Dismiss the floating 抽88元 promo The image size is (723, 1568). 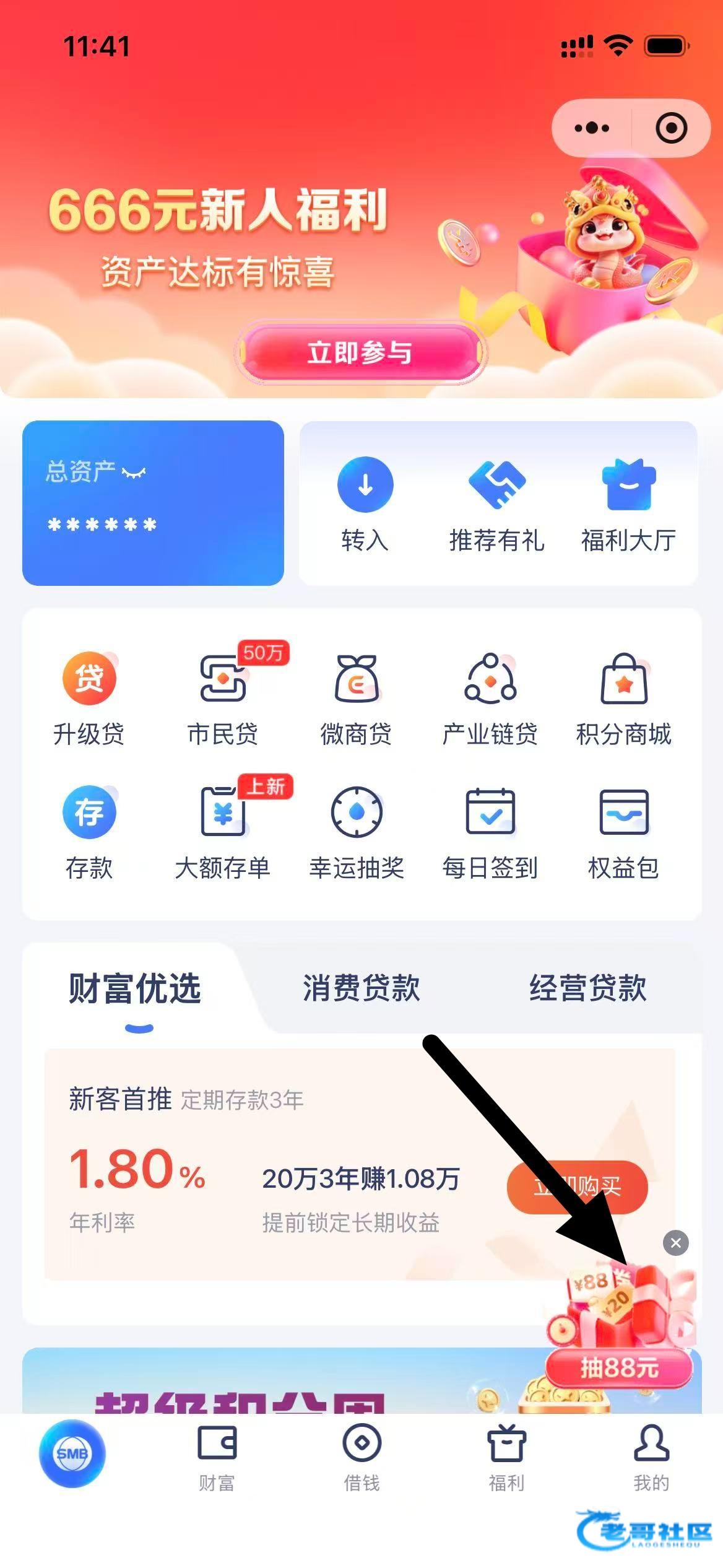[x=675, y=1243]
